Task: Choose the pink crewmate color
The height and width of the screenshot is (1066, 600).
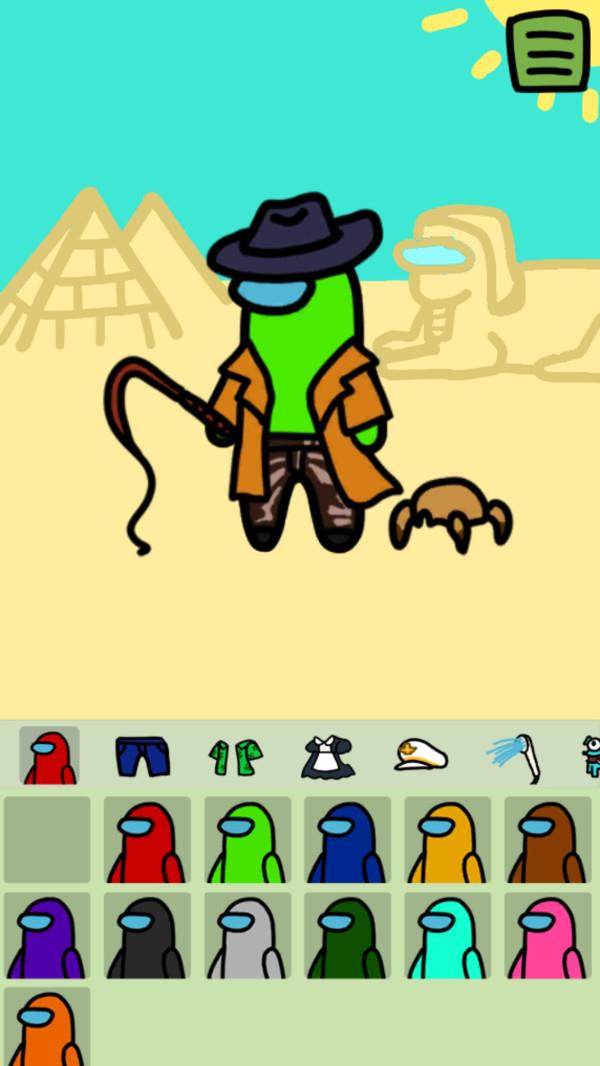Action: coord(547,936)
